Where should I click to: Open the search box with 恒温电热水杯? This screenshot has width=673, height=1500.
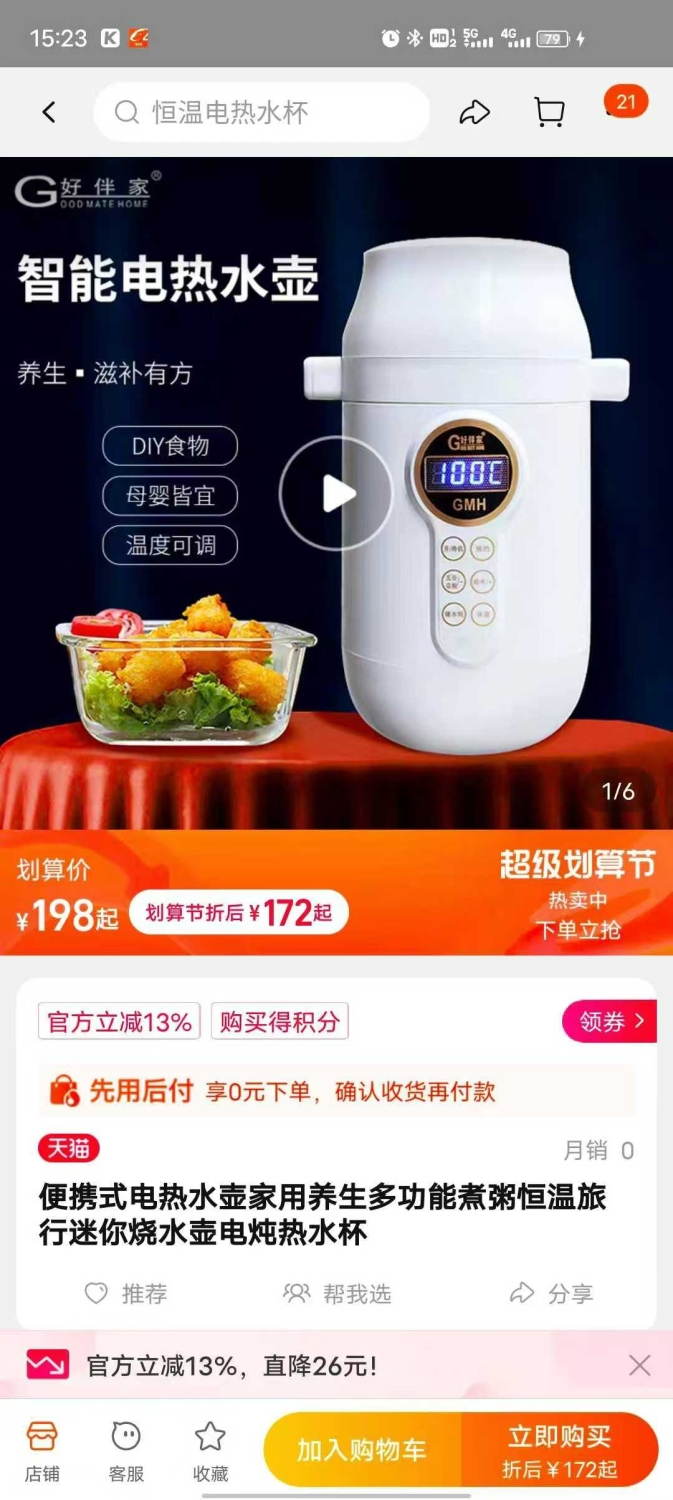[261, 112]
